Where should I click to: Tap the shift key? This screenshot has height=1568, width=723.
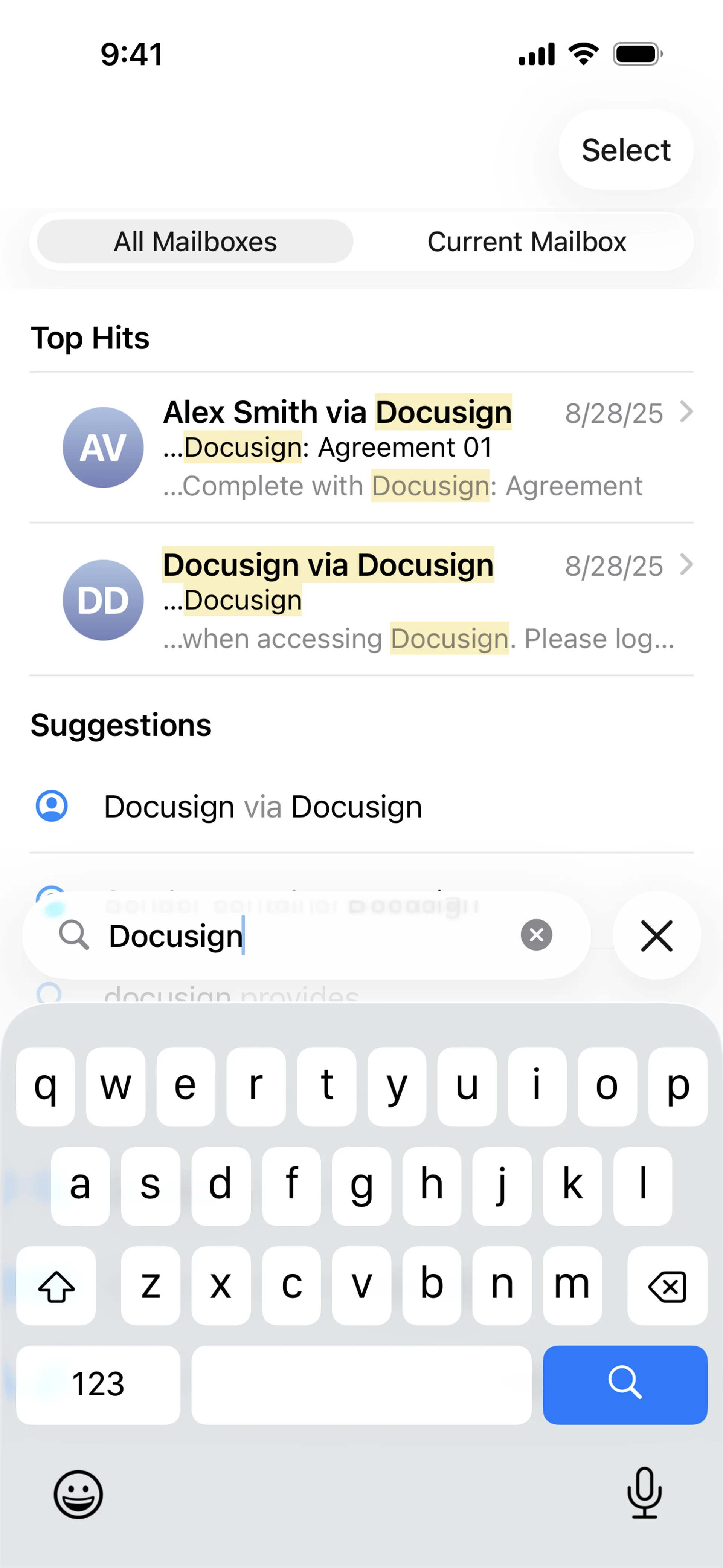[x=56, y=1285]
